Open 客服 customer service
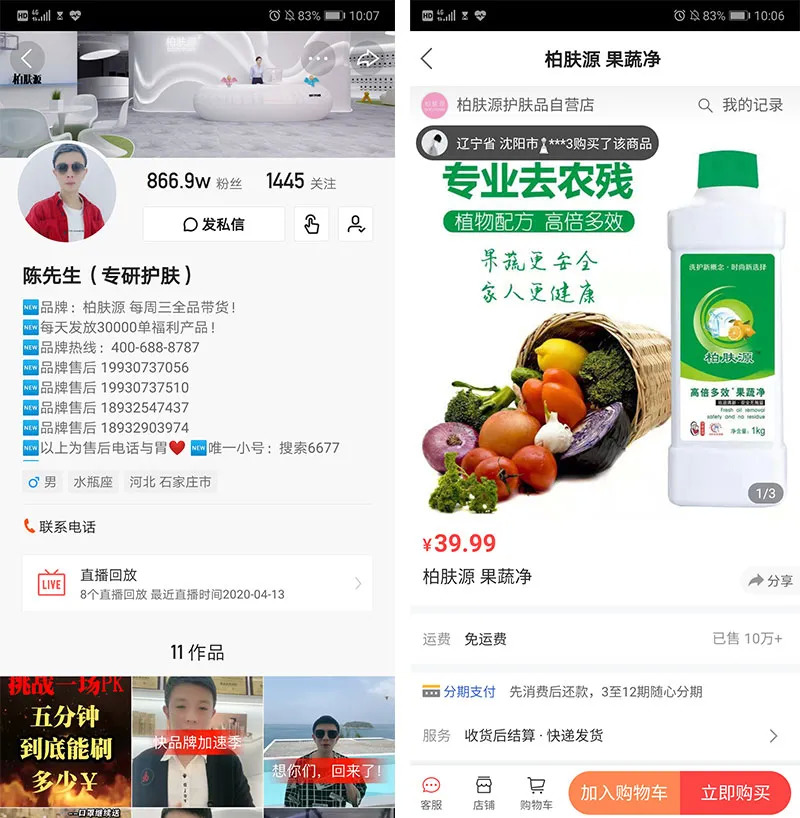This screenshot has height=818, width=800. click(431, 793)
